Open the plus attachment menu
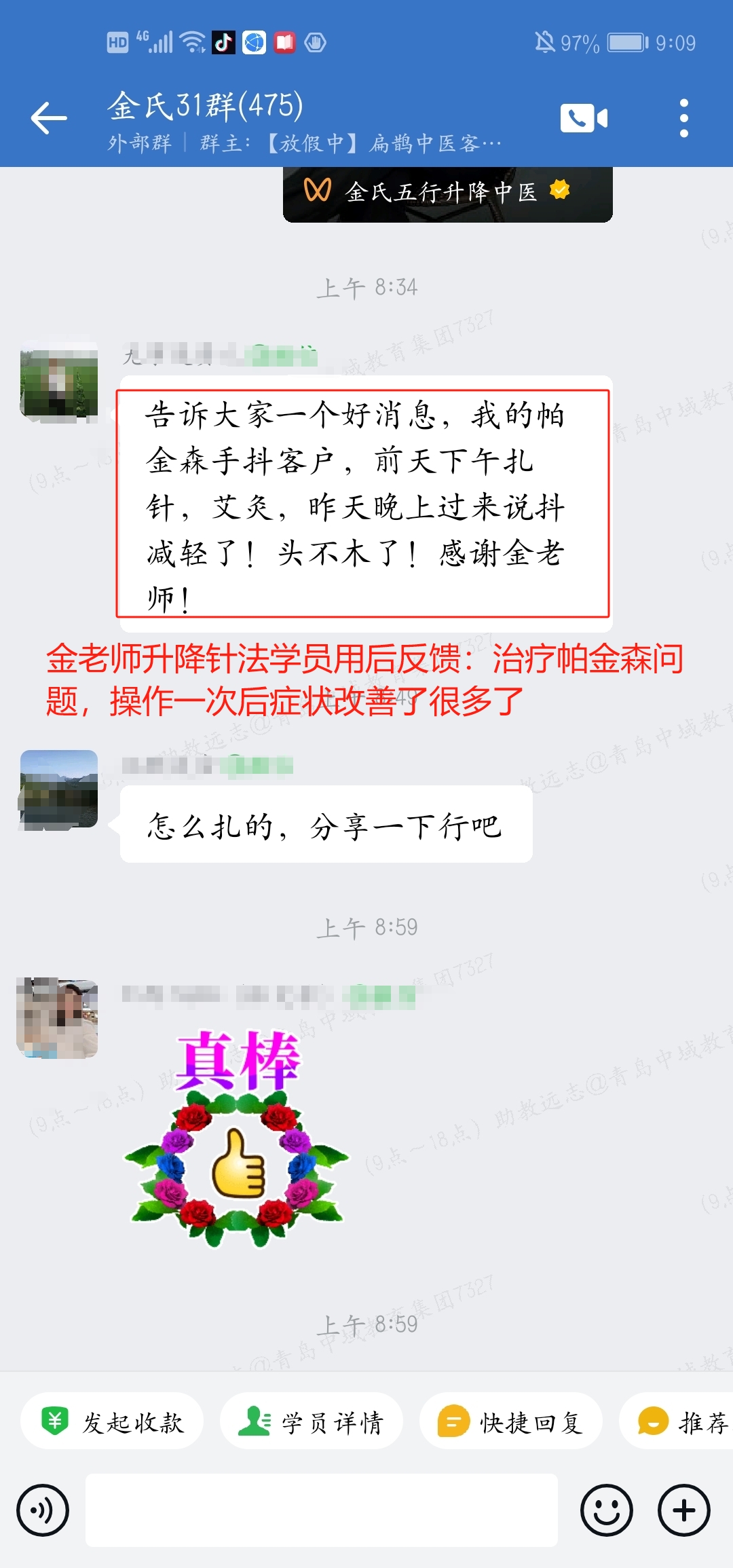 (x=683, y=1510)
